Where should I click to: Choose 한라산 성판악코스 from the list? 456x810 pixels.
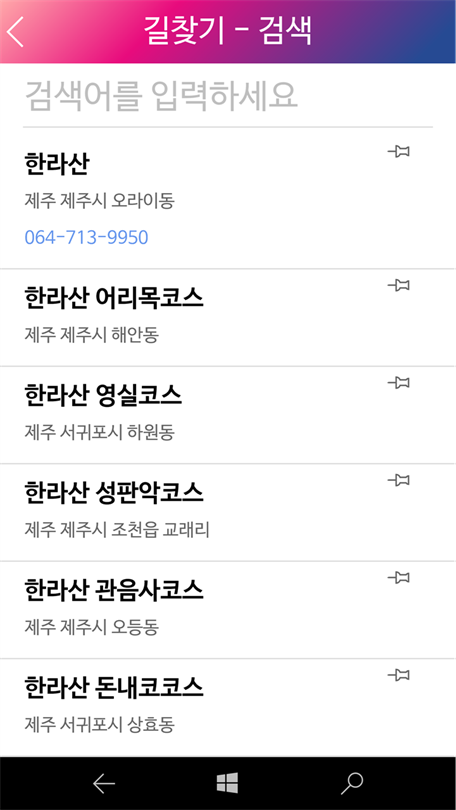pos(228,512)
